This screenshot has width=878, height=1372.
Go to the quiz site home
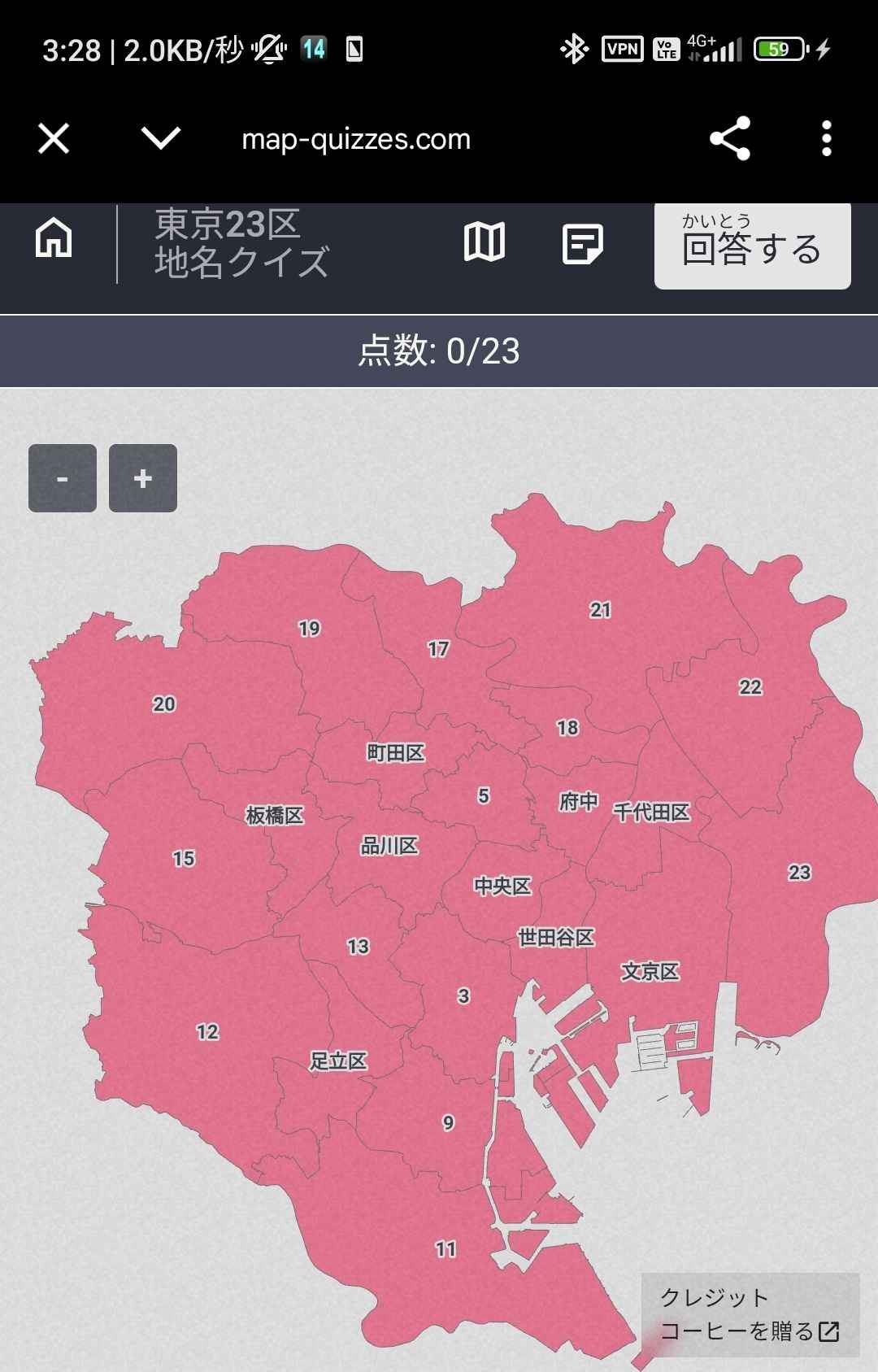(x=54, y=240)
